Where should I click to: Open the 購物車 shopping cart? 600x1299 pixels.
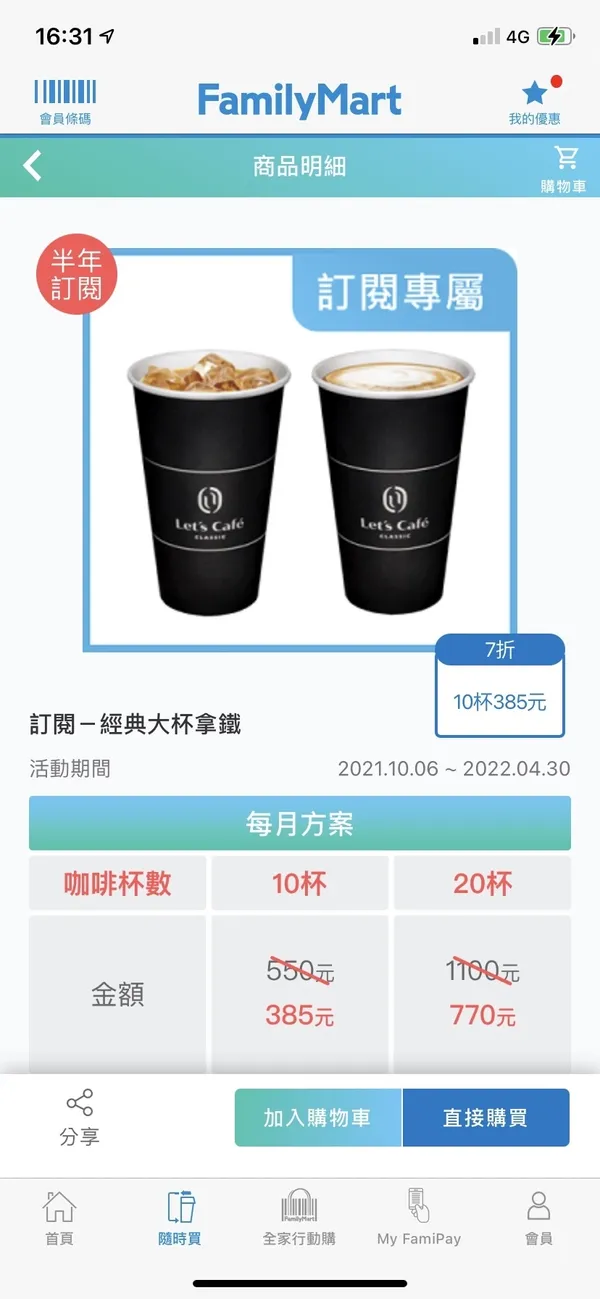pos(565,168)
